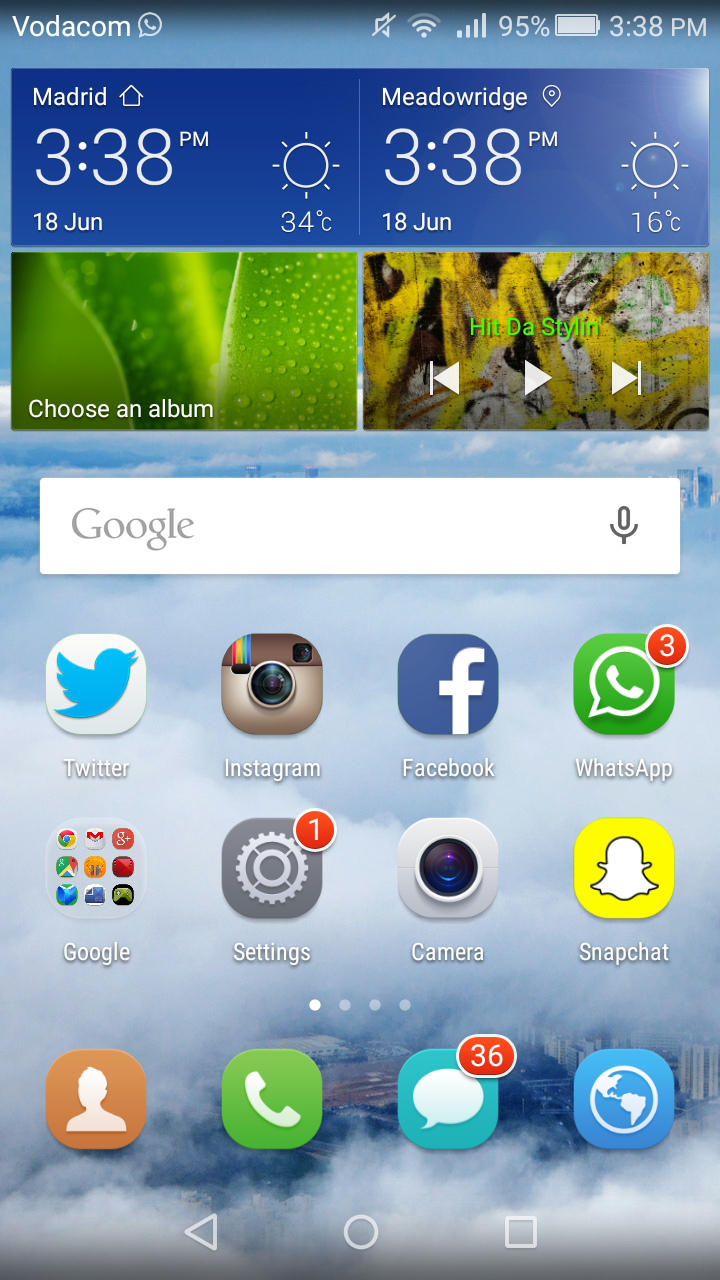Skip to the next track
The width and height of the screenshot is (720, 1280).
[626, 378]
